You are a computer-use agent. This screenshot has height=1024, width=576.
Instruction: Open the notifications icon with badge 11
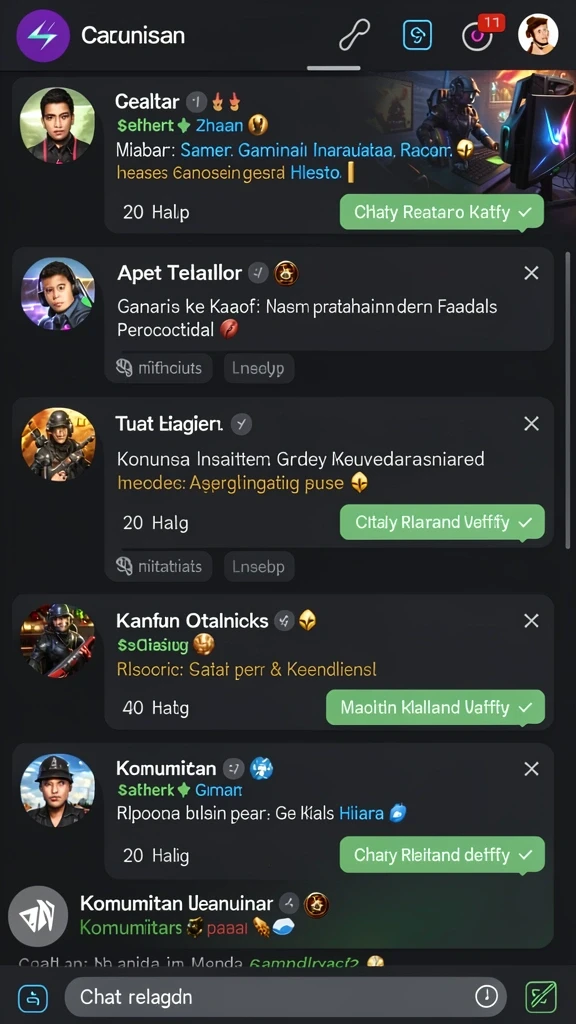click(x=479, y=34)
